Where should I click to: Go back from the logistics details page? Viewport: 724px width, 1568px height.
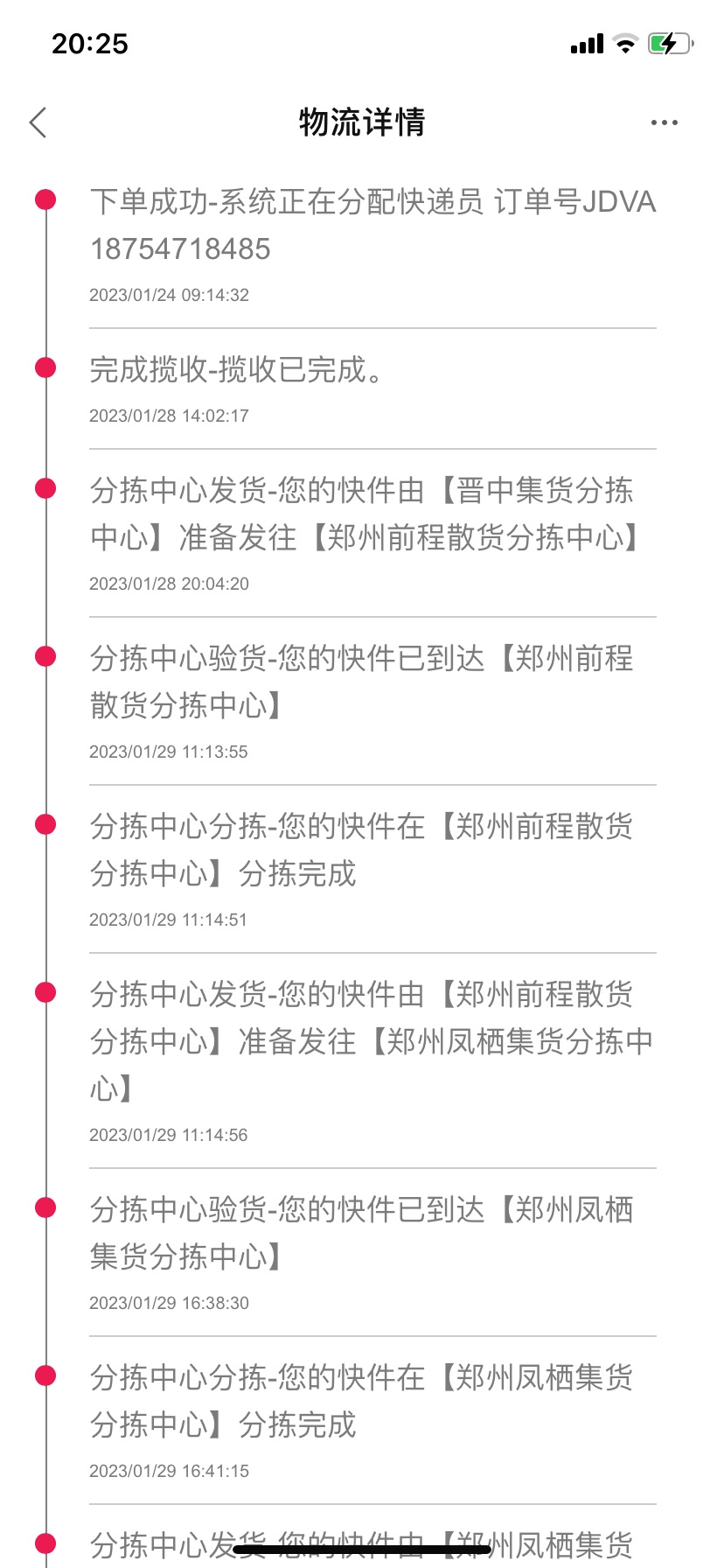click(38, 122)
